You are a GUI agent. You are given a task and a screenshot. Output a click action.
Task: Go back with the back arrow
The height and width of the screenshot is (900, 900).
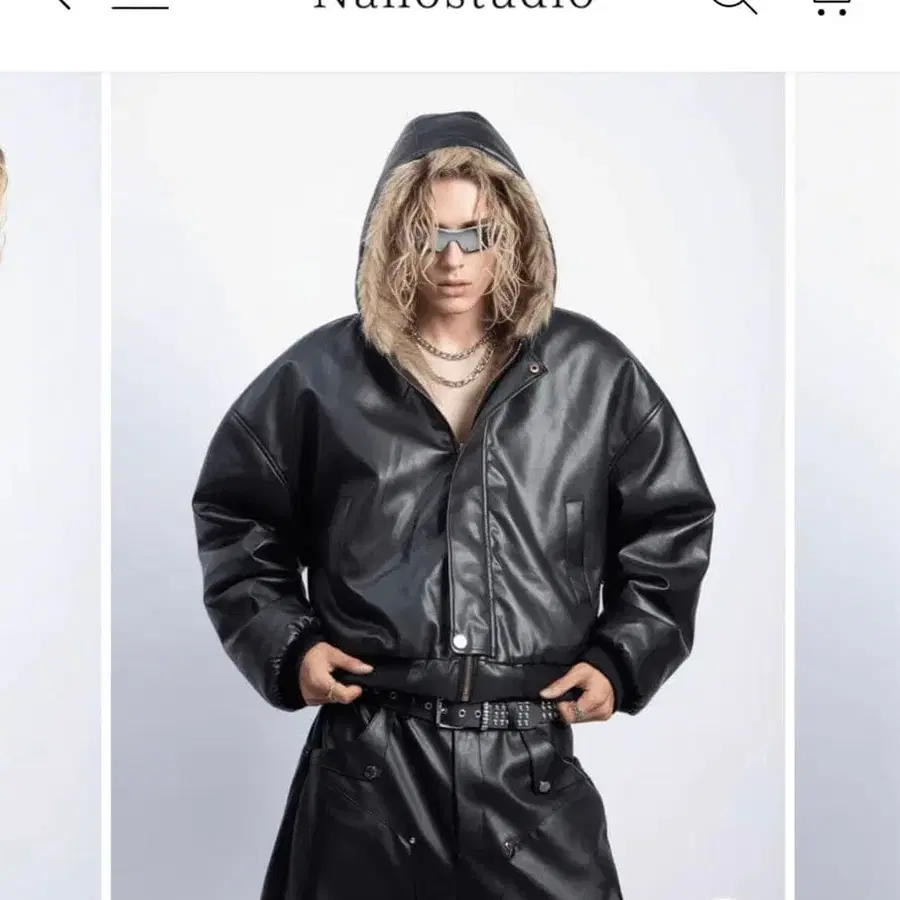click(63, 4)
